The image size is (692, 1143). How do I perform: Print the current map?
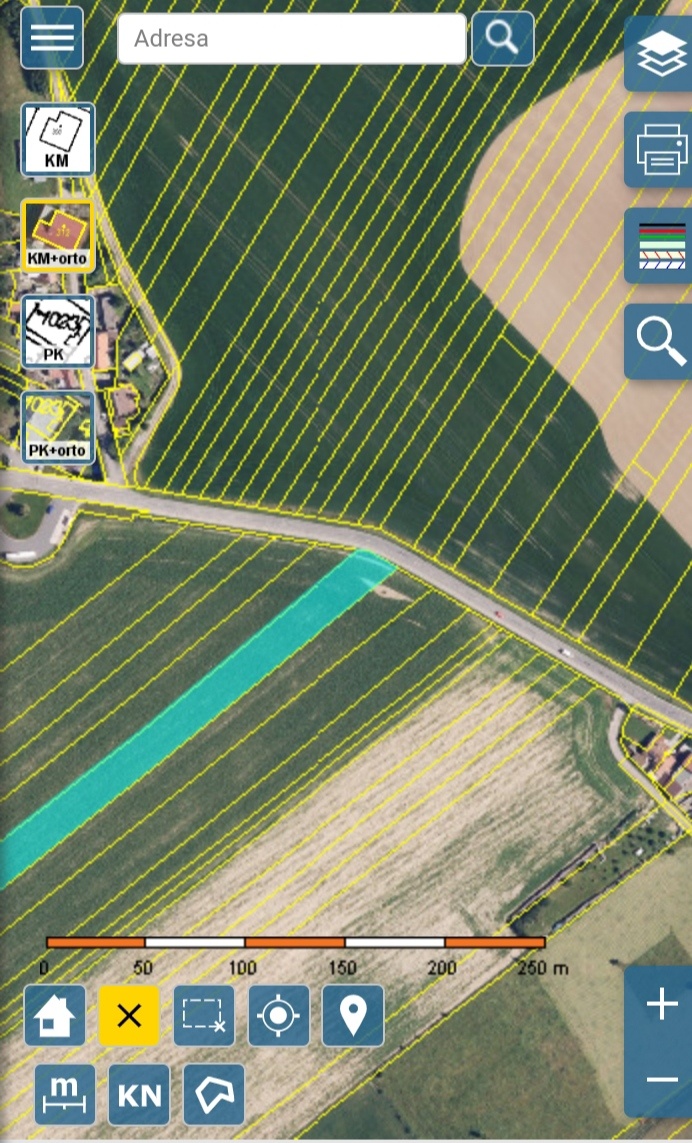pyautogui.click(x=660, y=150)
